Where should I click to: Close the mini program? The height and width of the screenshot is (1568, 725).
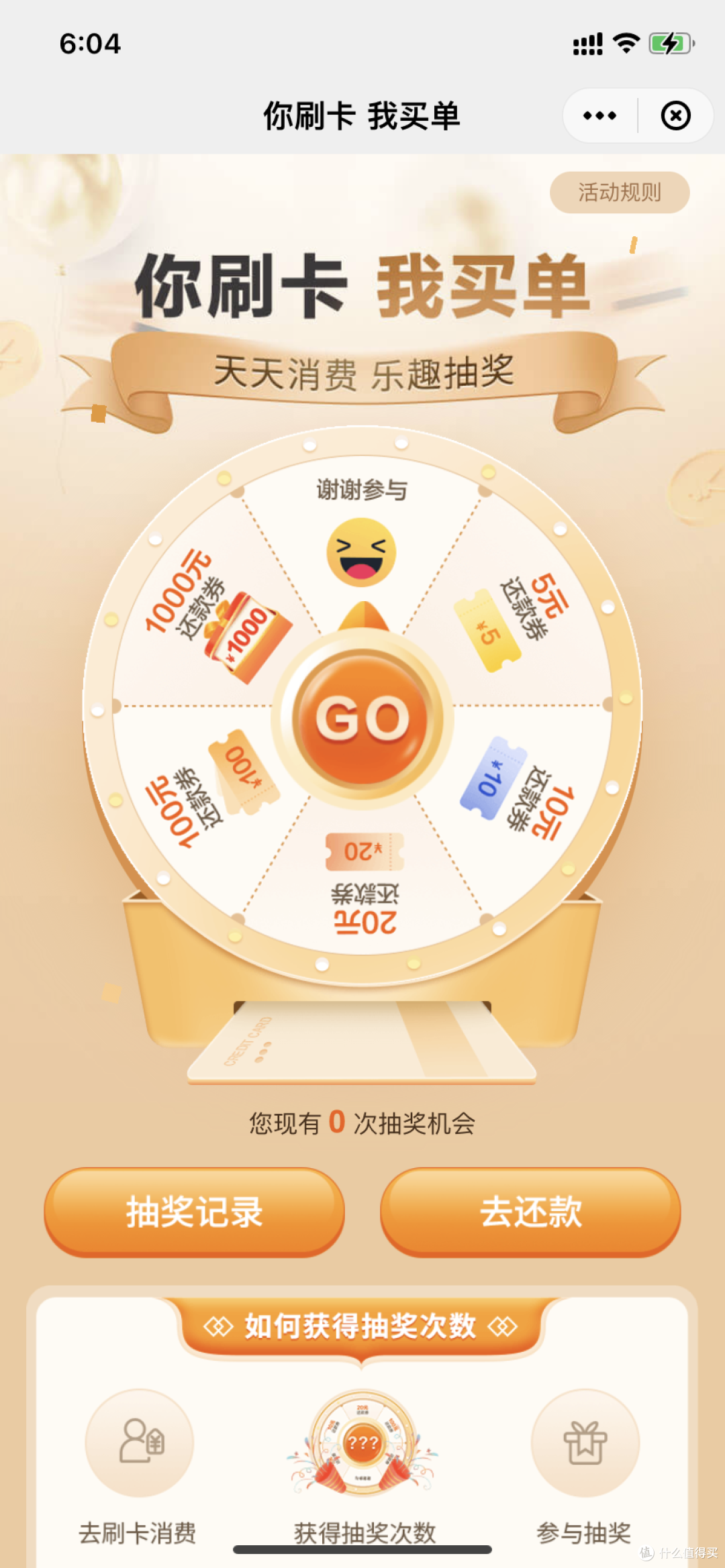[675, 116]
